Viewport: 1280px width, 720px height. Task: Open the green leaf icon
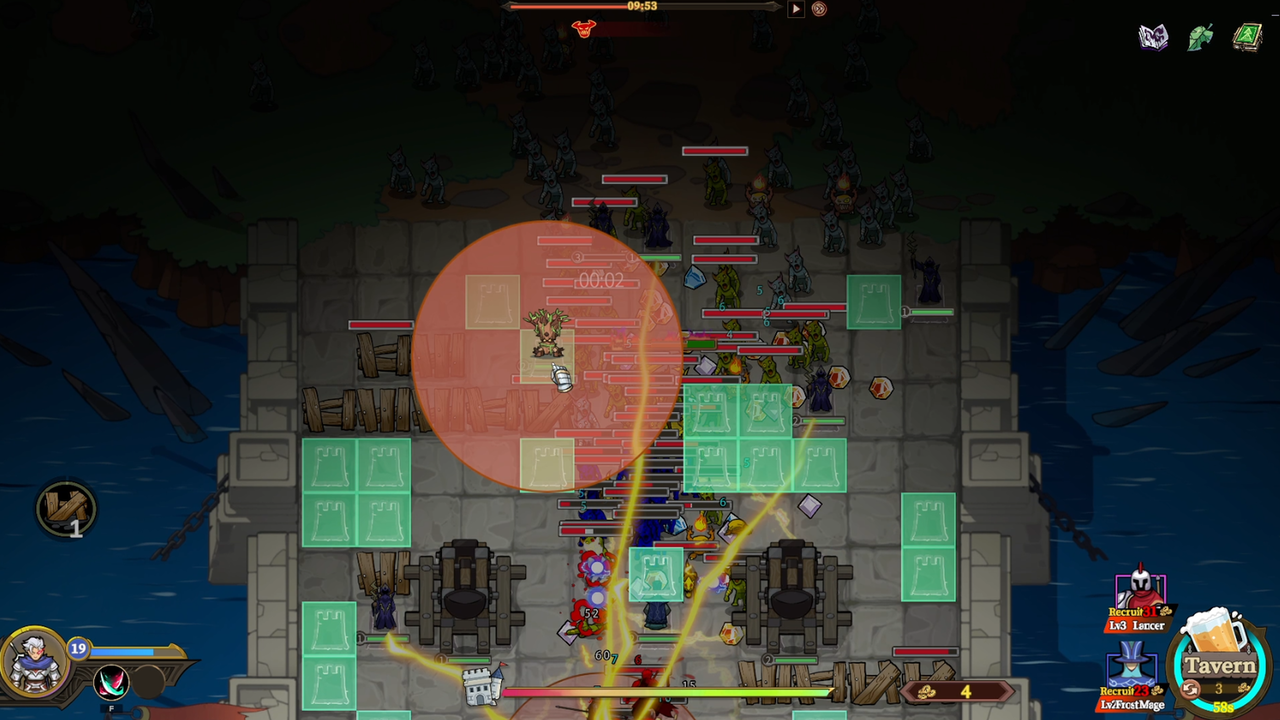click(1200, 38)
